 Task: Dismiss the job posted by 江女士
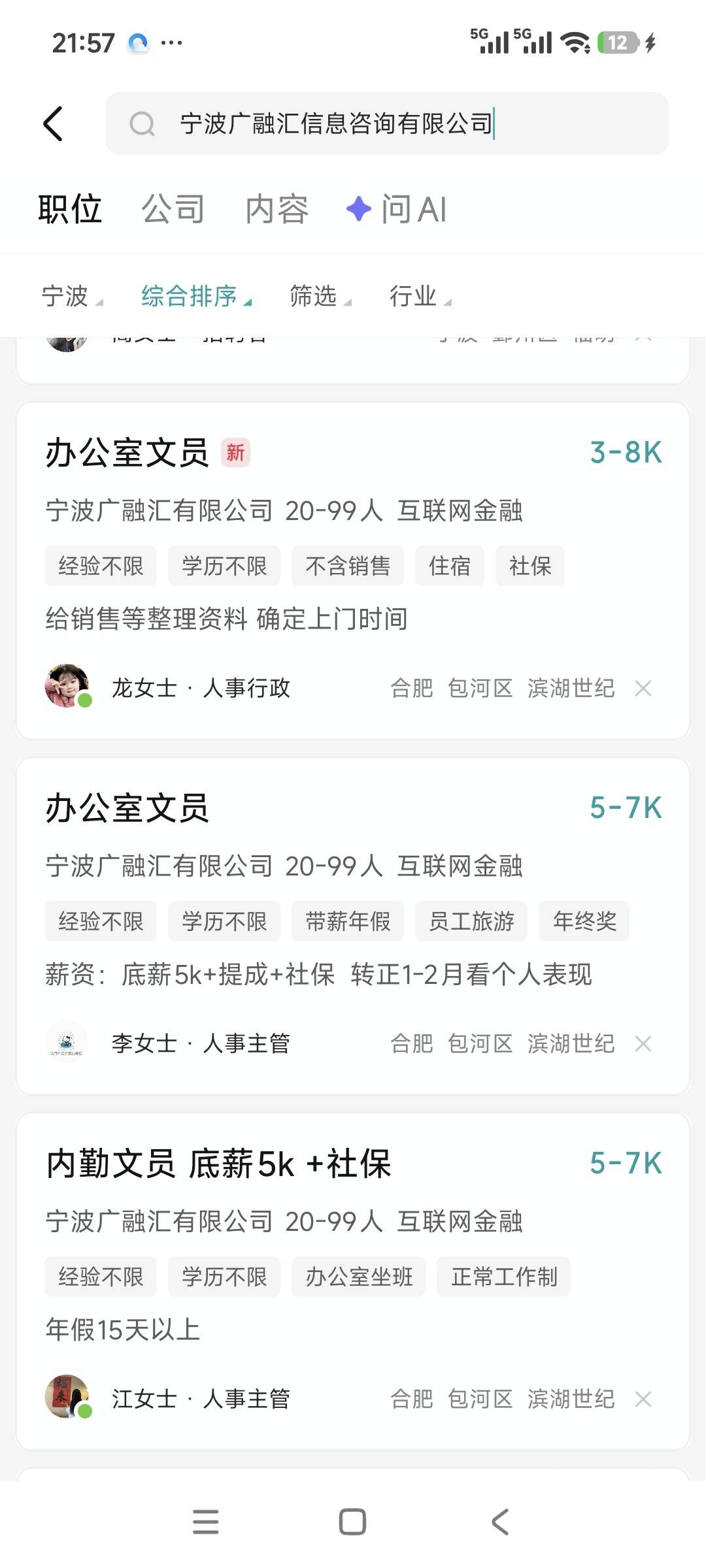pos(643,1399)
